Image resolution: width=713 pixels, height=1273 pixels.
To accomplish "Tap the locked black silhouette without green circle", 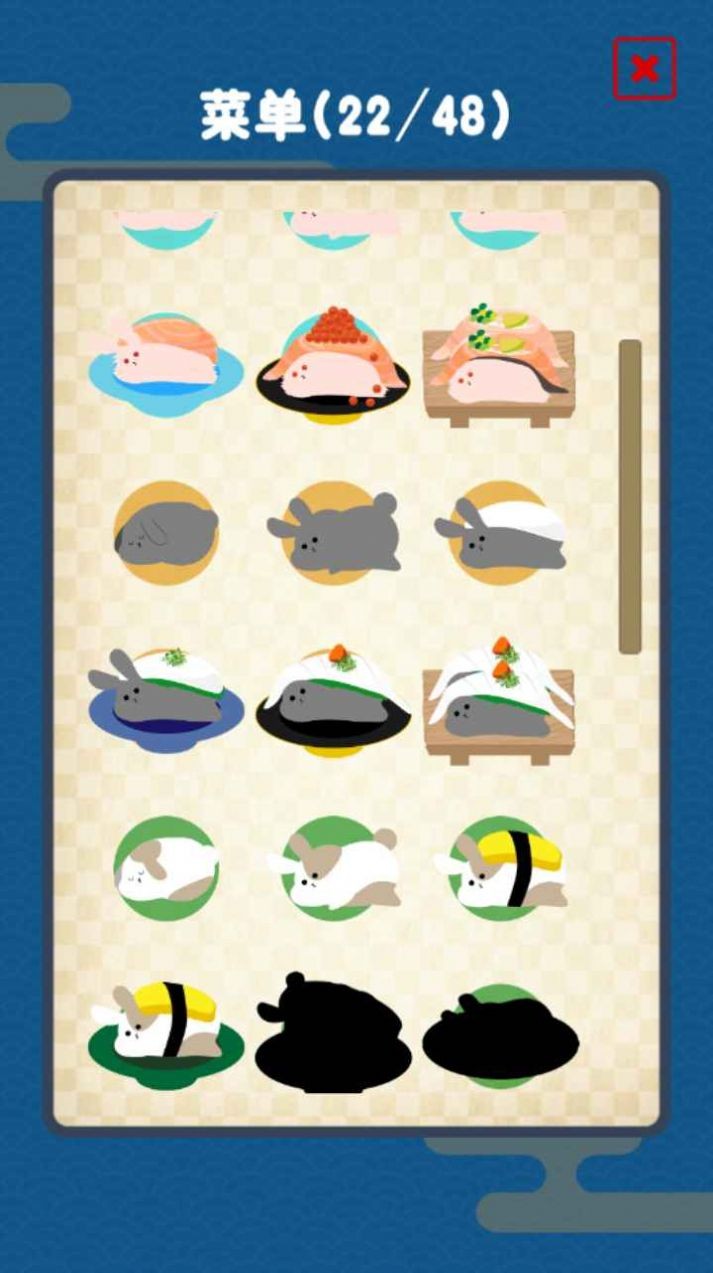I will [332, 1035].
